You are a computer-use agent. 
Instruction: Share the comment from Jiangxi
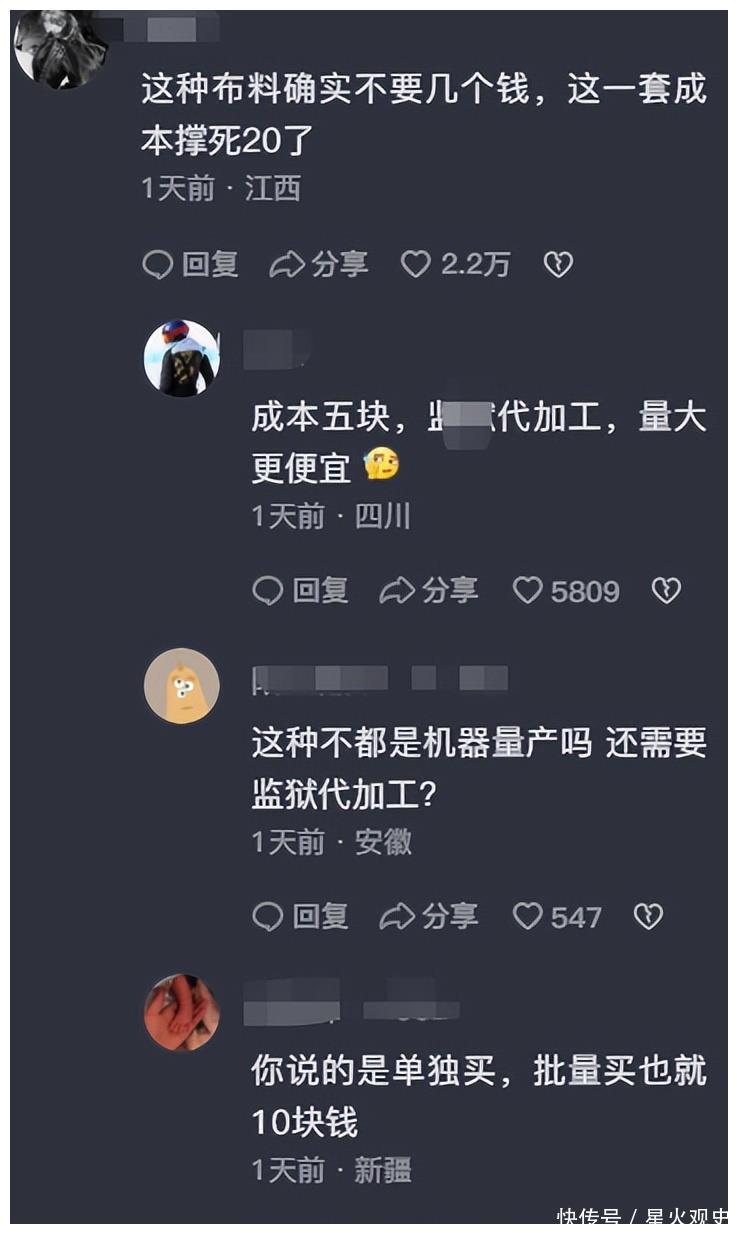(x=318, y=264)
